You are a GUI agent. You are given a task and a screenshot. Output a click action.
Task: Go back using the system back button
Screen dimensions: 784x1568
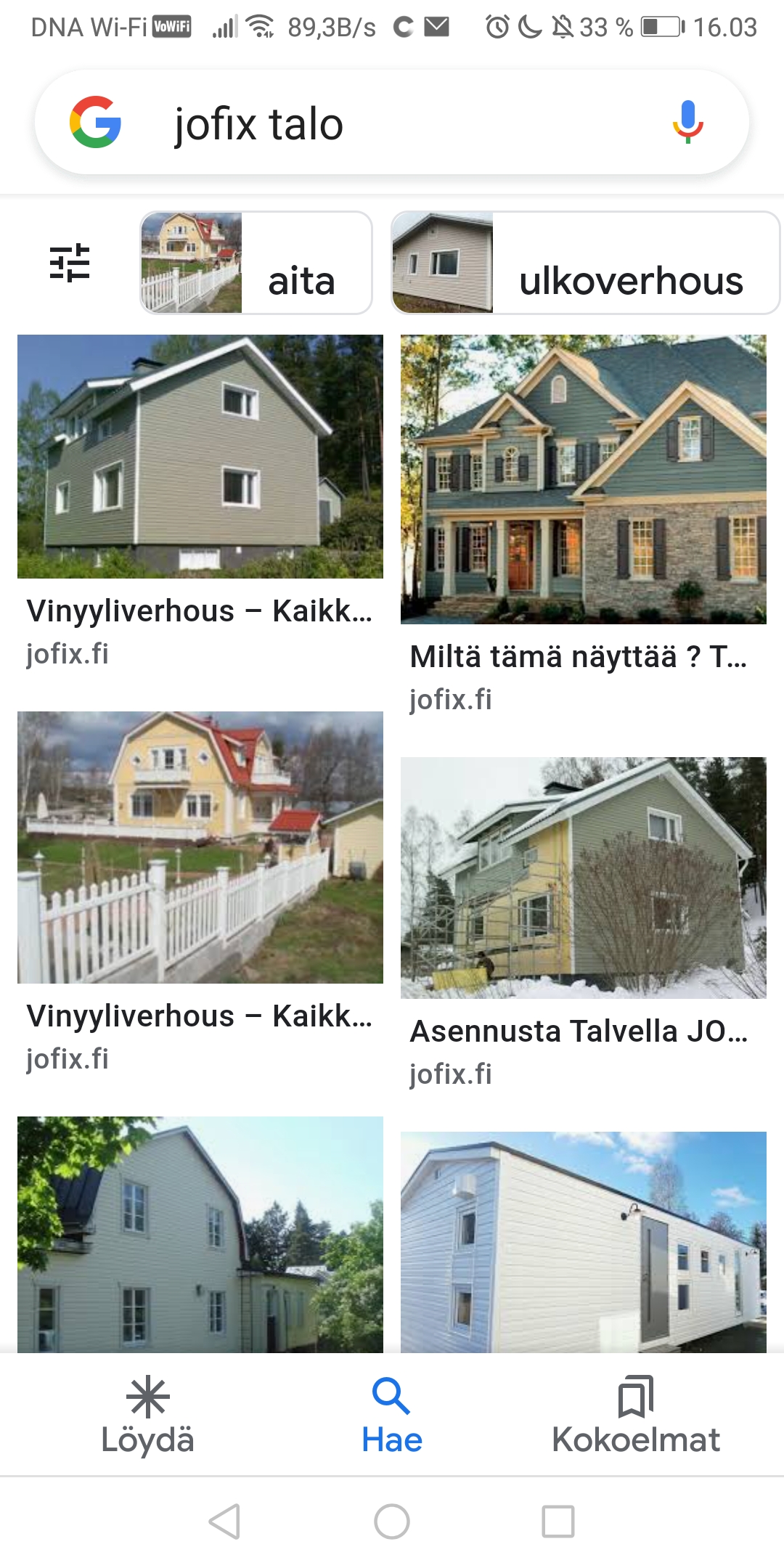[224, 1522]
